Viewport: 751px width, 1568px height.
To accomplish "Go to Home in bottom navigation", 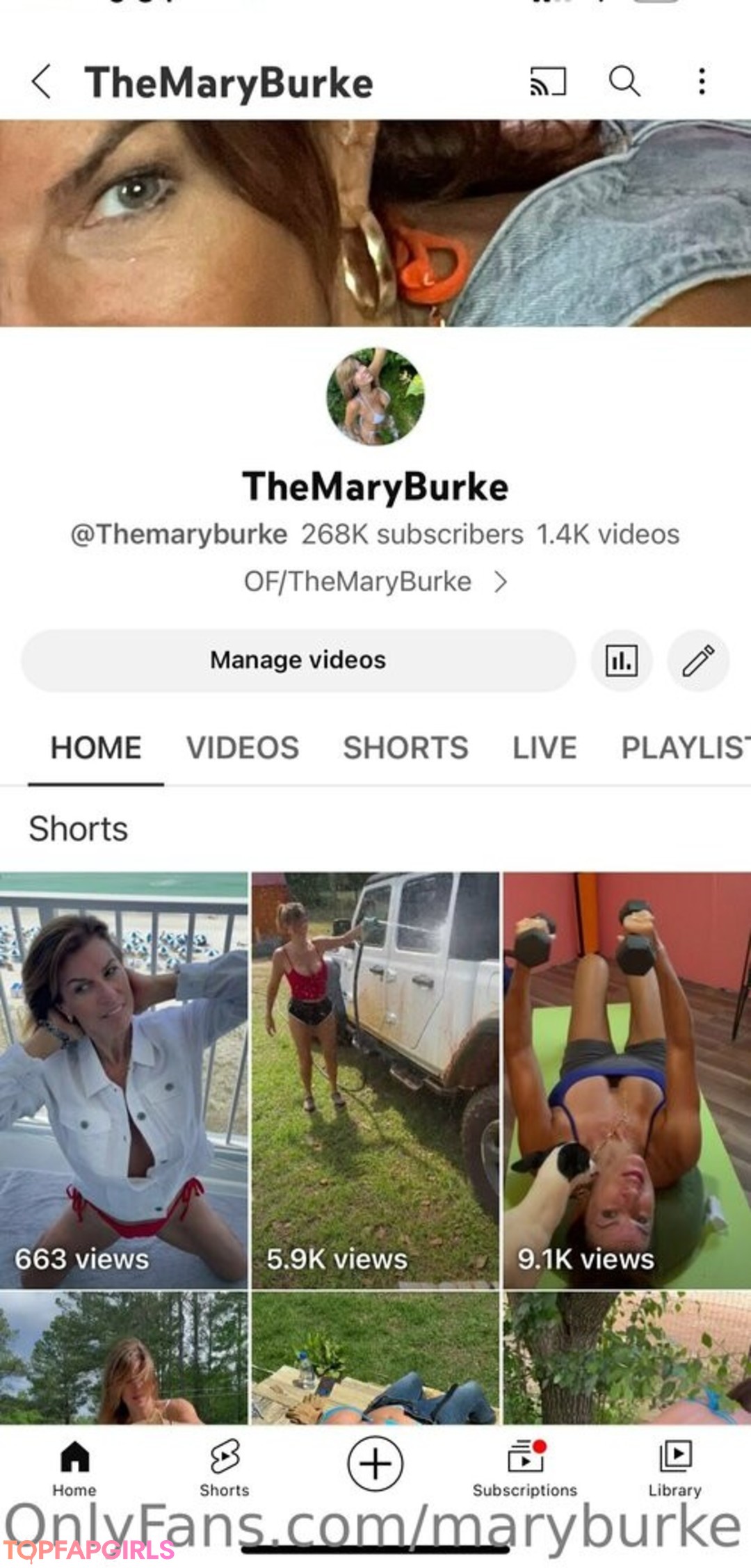I will pyautogui.click(x=74, y=1467).
